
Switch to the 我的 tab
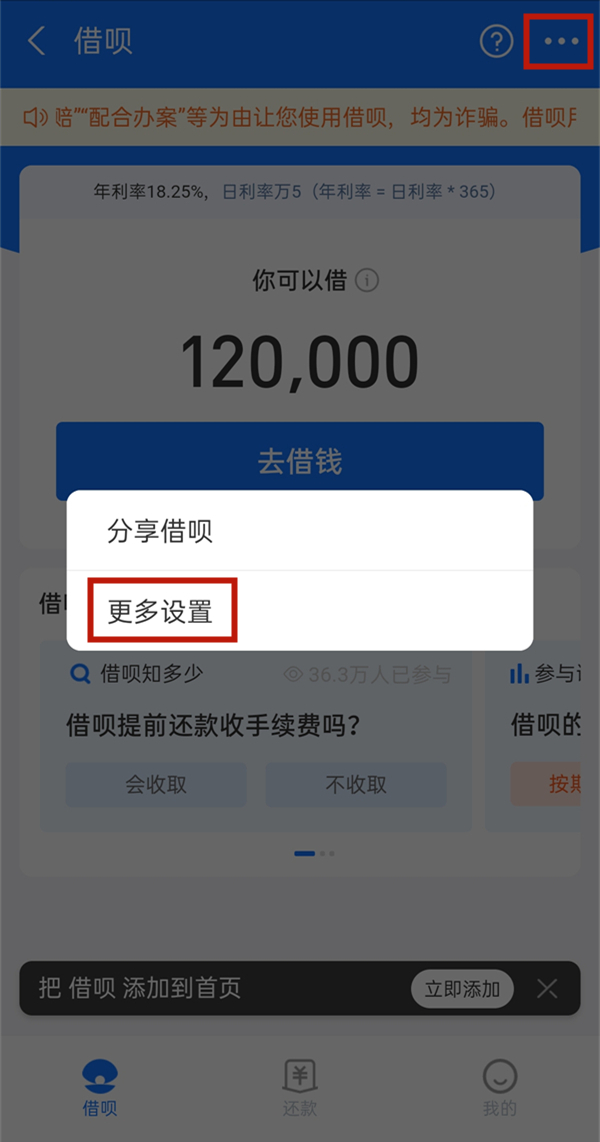[500, 1088]
